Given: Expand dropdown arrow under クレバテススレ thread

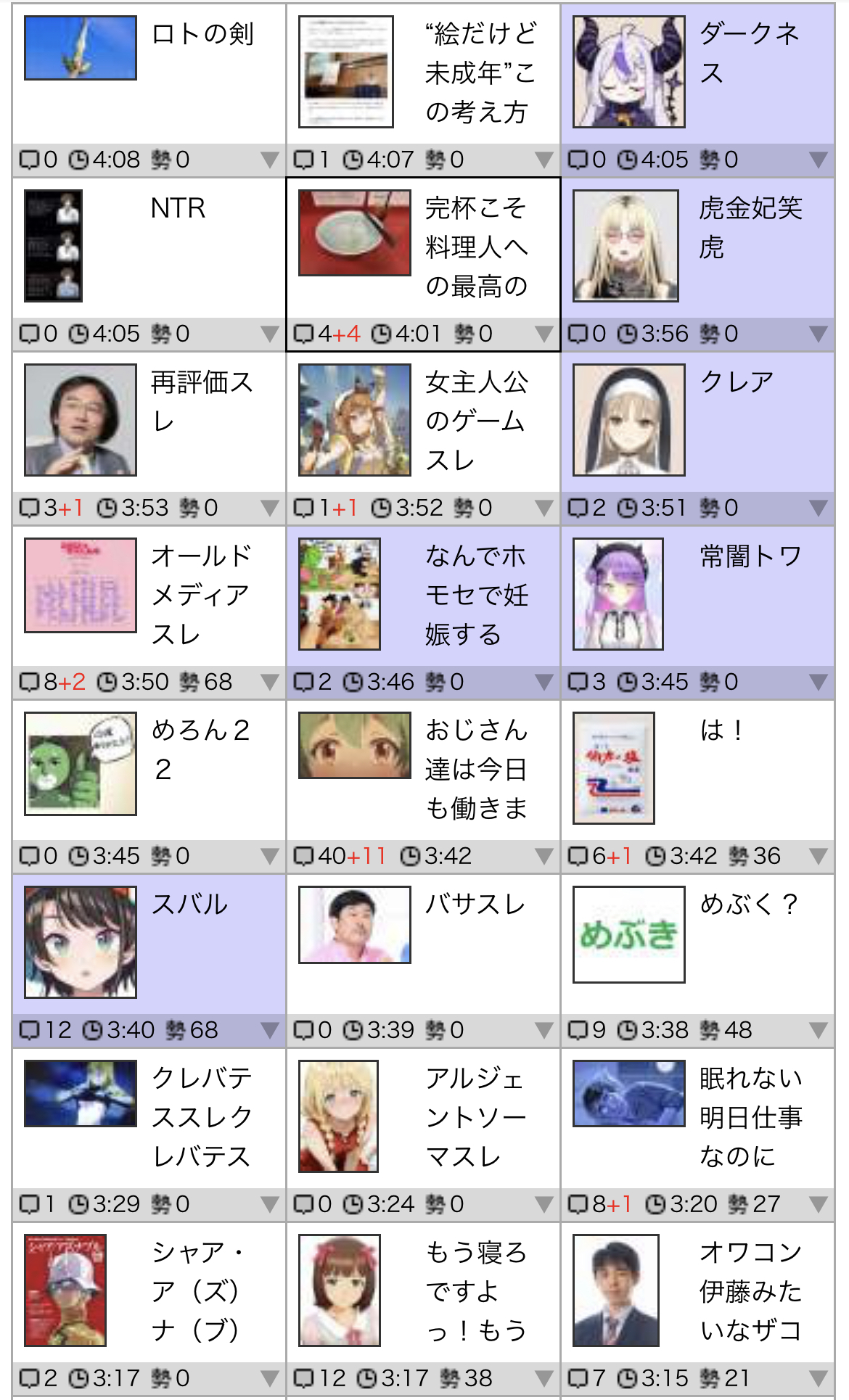Looking at the screenshot, I should point(269,1205).
